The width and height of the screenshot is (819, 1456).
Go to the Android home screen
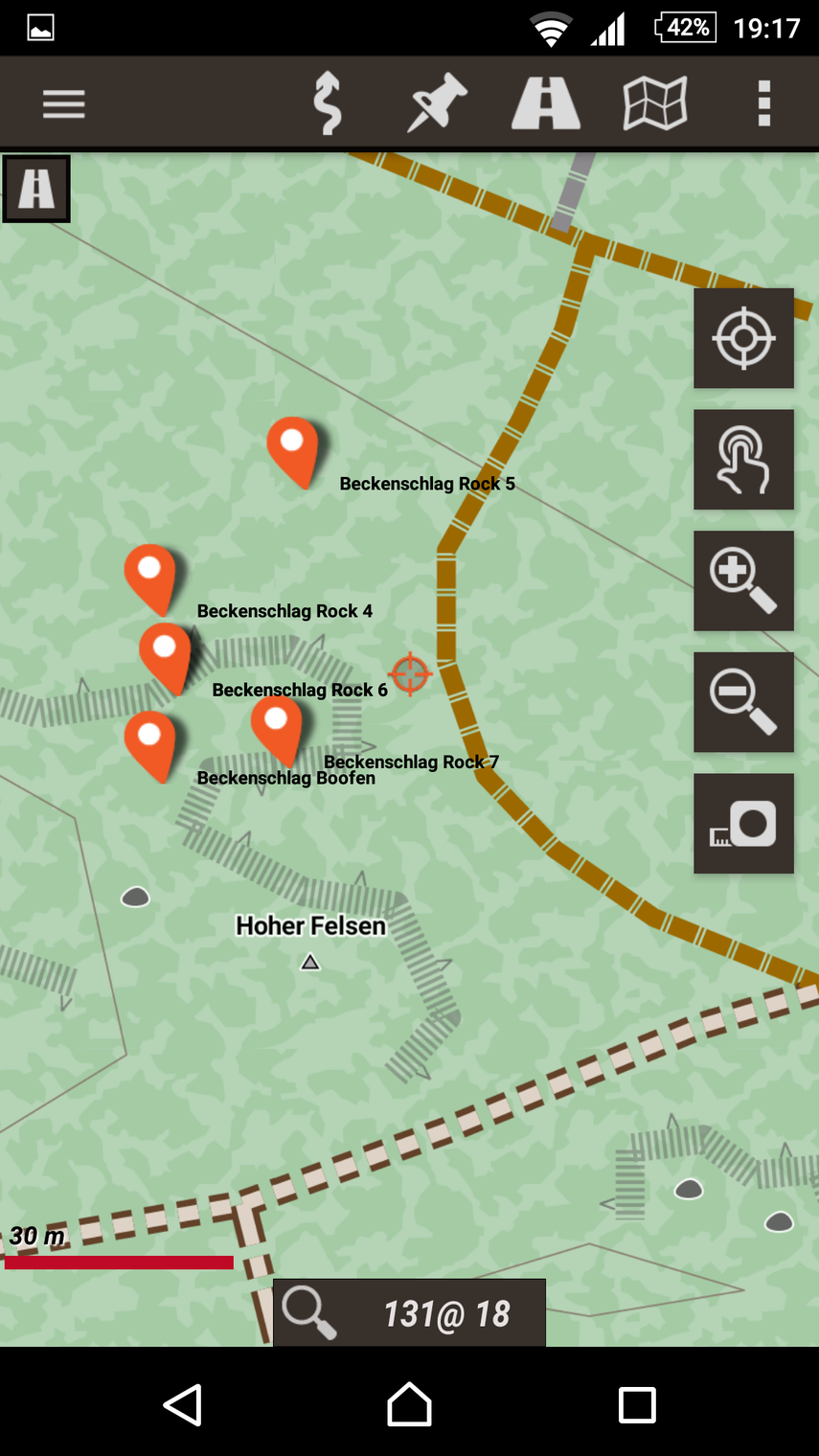pyautogui.click(x=409, y=1405)
